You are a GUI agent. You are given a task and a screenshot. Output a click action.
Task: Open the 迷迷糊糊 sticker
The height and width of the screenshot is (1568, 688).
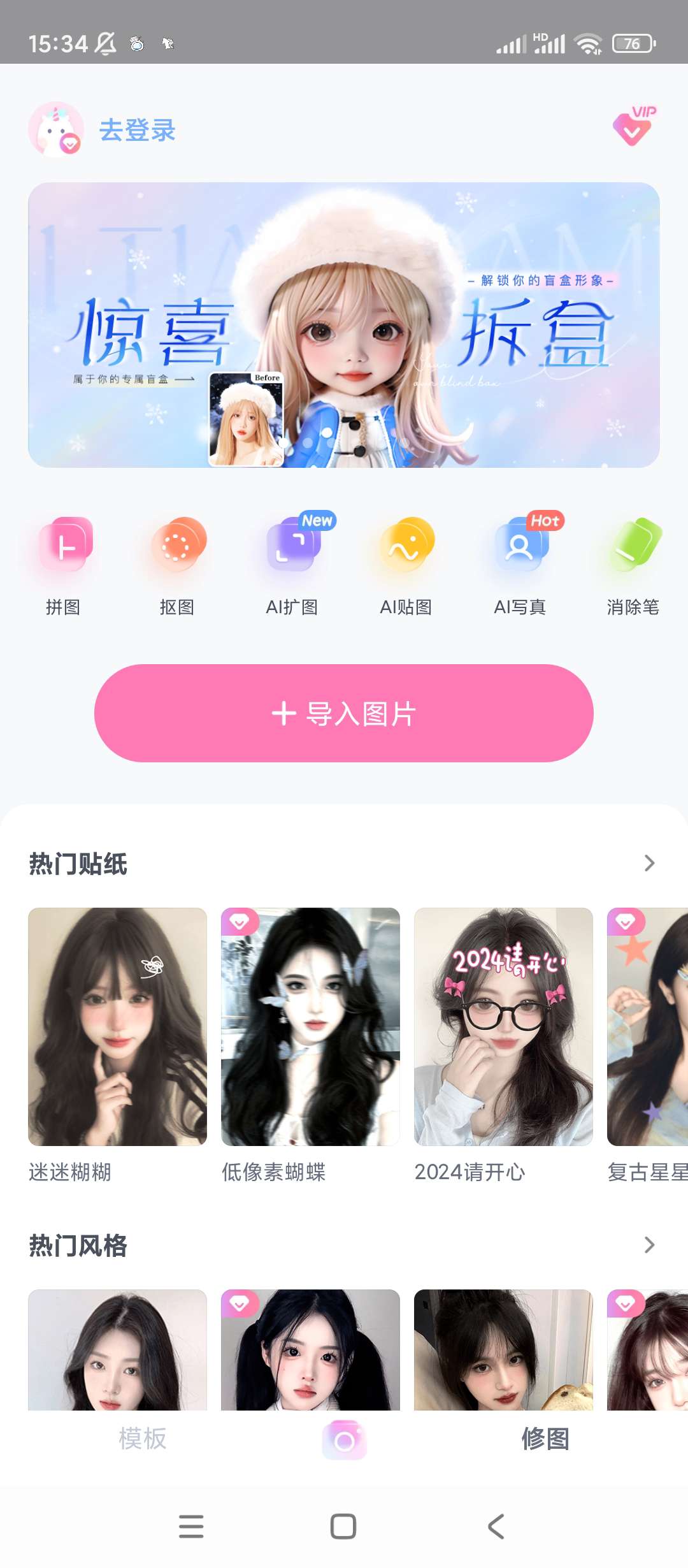(x=118, y=1026)
